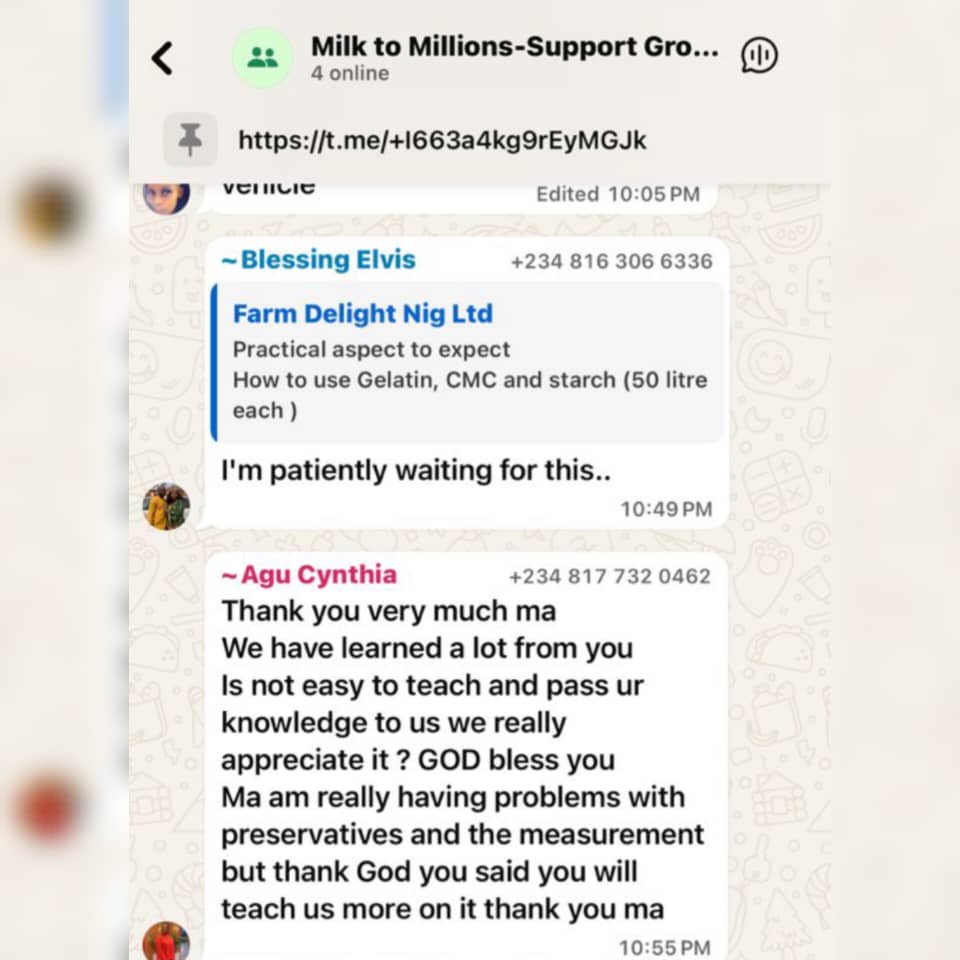The image size is (960, 960).
Task: Open Blessing Elvis's profile photo
Action: (x=166, y=506)
